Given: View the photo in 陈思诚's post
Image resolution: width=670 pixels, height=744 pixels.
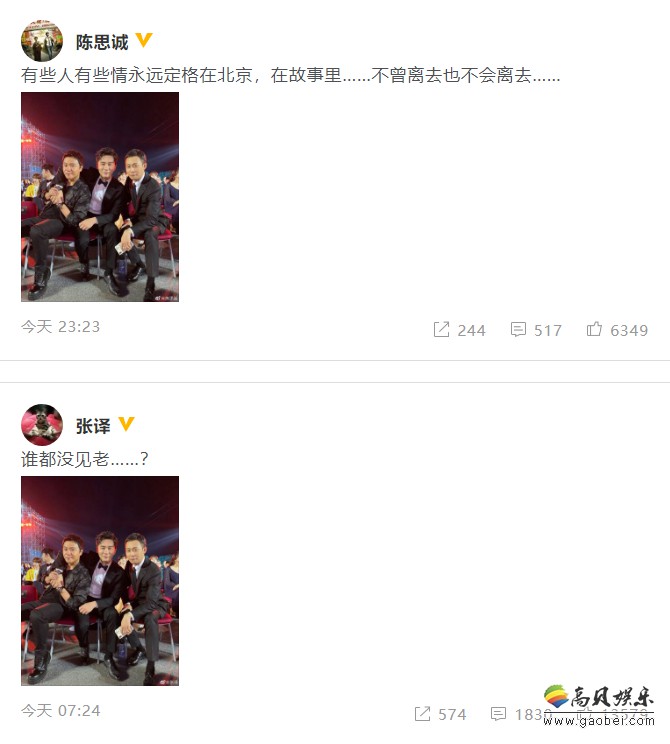Looking at the screenshot, I should (100, 197).
